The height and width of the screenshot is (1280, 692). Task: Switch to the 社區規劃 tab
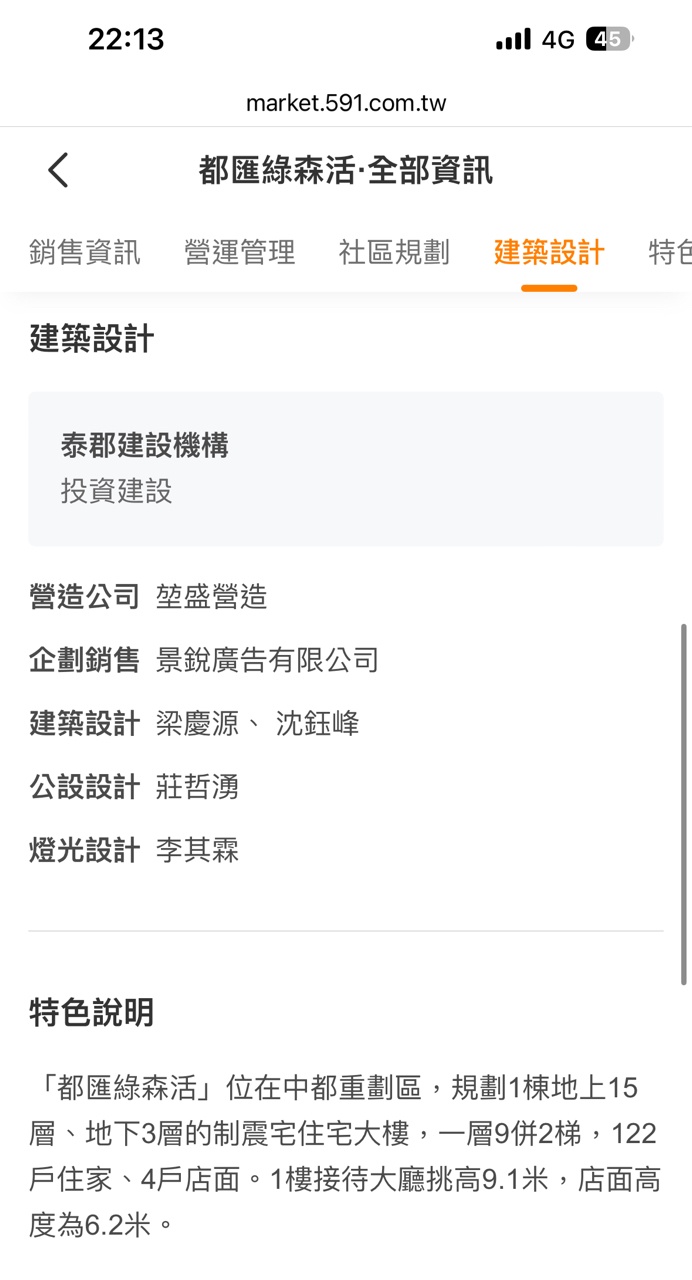pyautogui.click(x=394, y=253)
